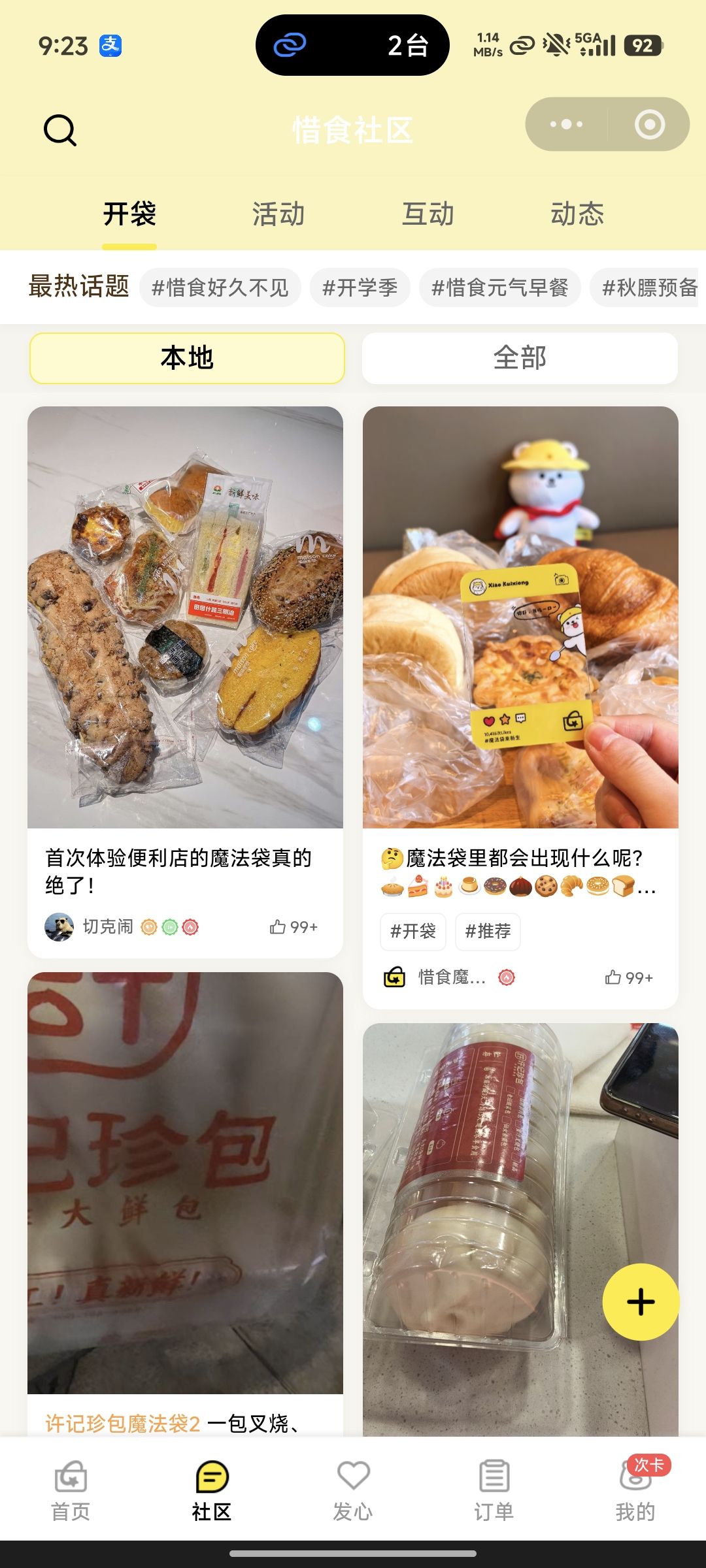The height and width of the screenshot is (1568, 706).
Task: Switch to the 互动 tab
Action: (428, 214)
